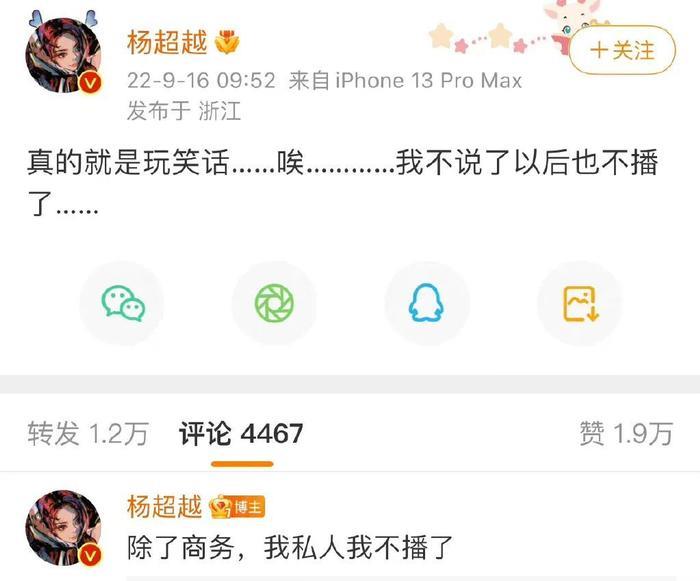
Task: Save the post as an image
Action: pos(579,303)
